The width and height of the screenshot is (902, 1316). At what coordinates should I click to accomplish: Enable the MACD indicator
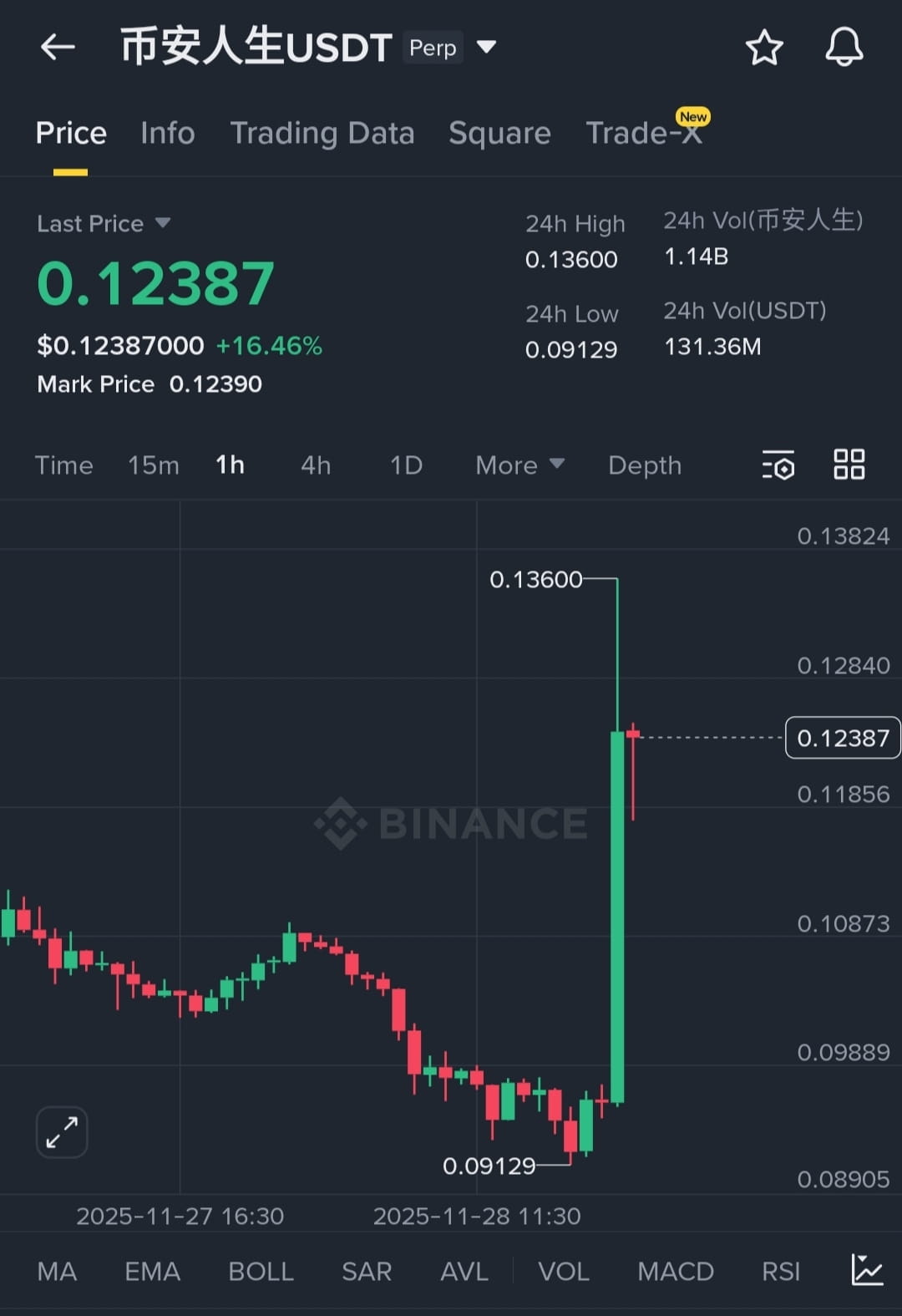tap(675, 1272)
